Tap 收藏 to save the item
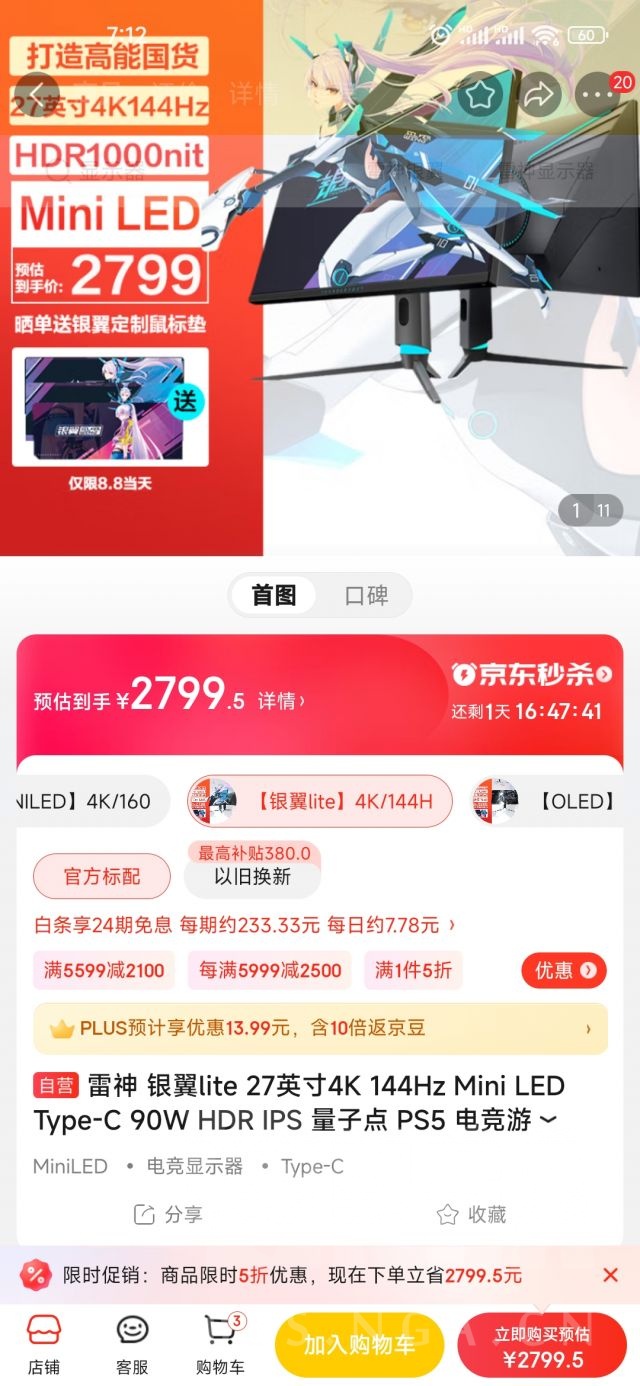The height and width of the screenshot is (1386, 640). (472, 1214)
